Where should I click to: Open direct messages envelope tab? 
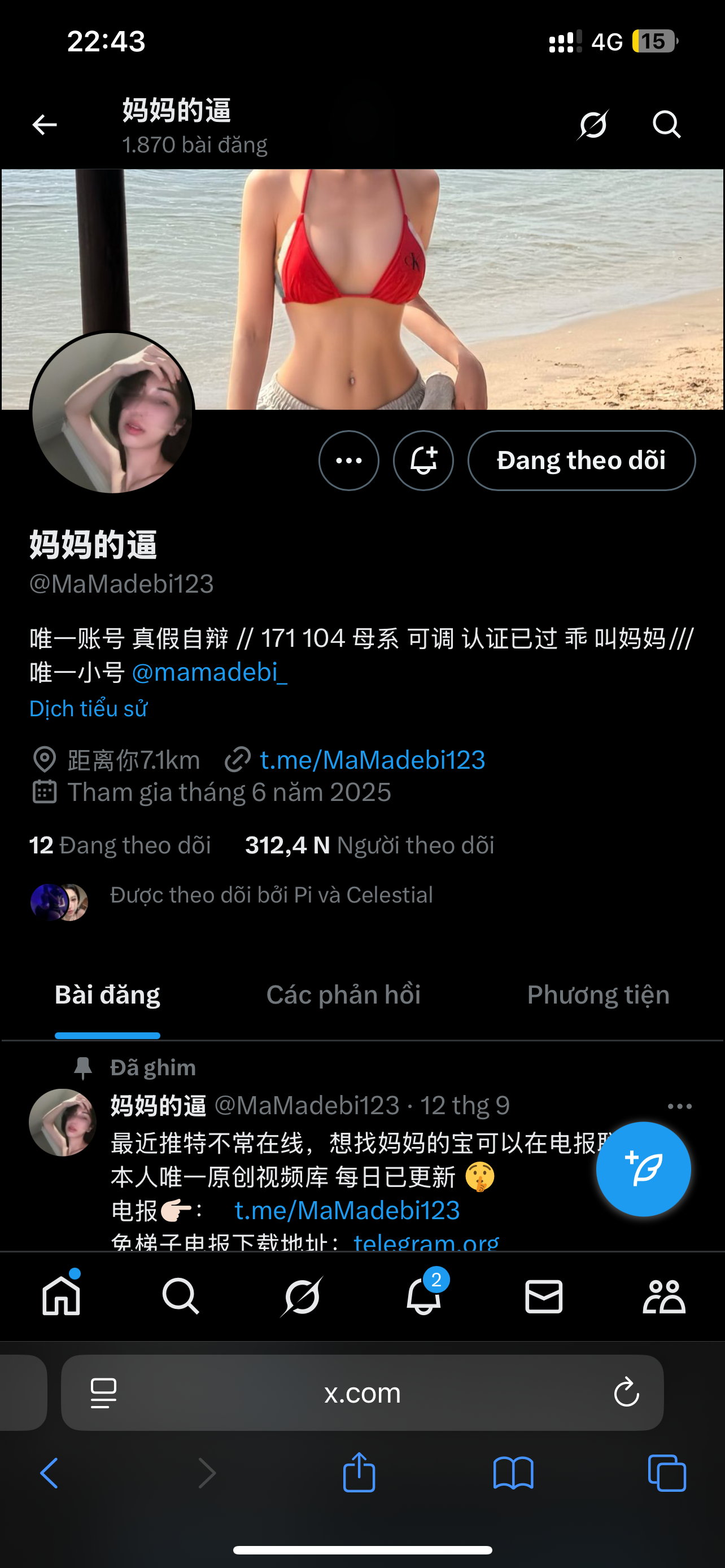[544, 1295]
